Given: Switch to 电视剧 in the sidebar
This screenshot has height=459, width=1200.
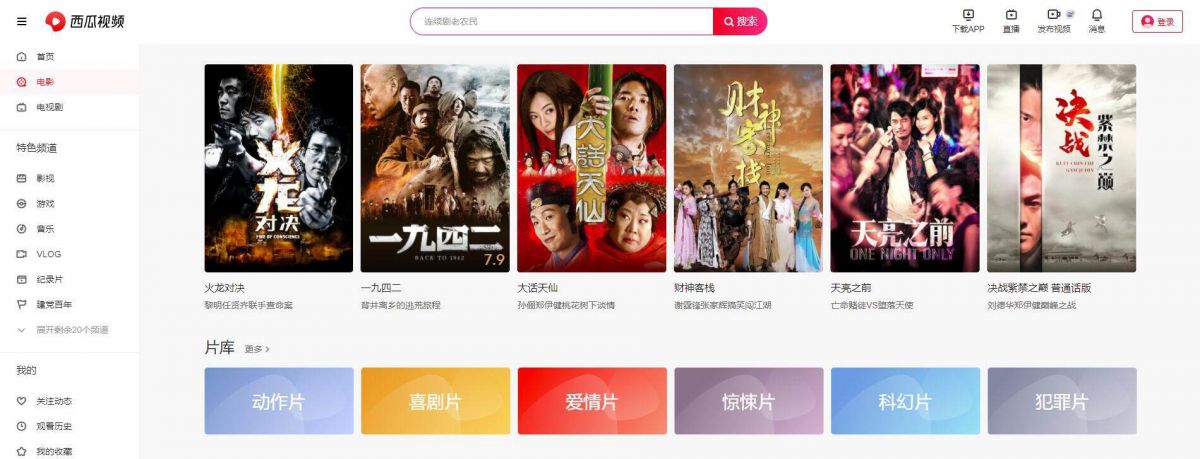Looking at the screenshot, I should point(50,107).
